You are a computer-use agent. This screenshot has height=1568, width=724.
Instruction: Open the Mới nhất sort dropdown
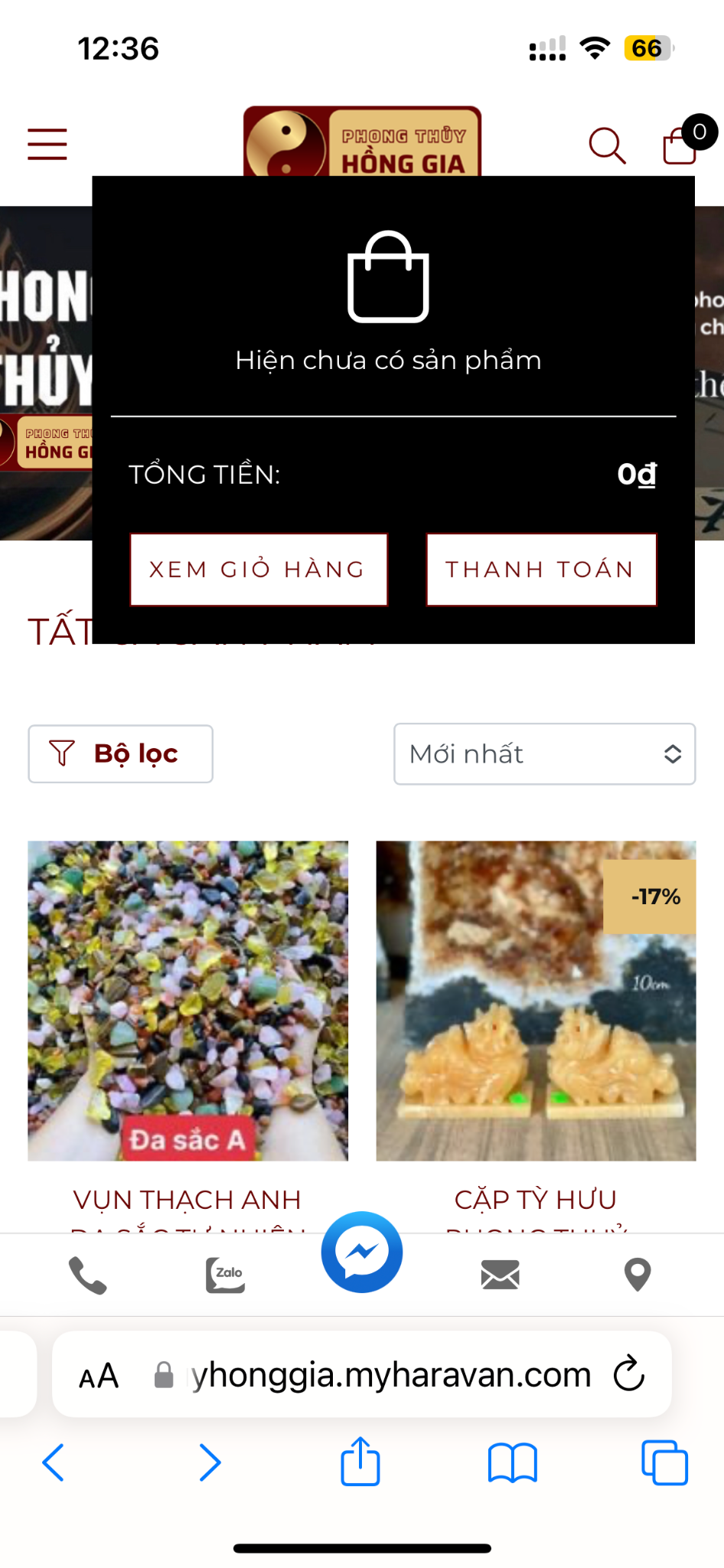click(544, 754)
